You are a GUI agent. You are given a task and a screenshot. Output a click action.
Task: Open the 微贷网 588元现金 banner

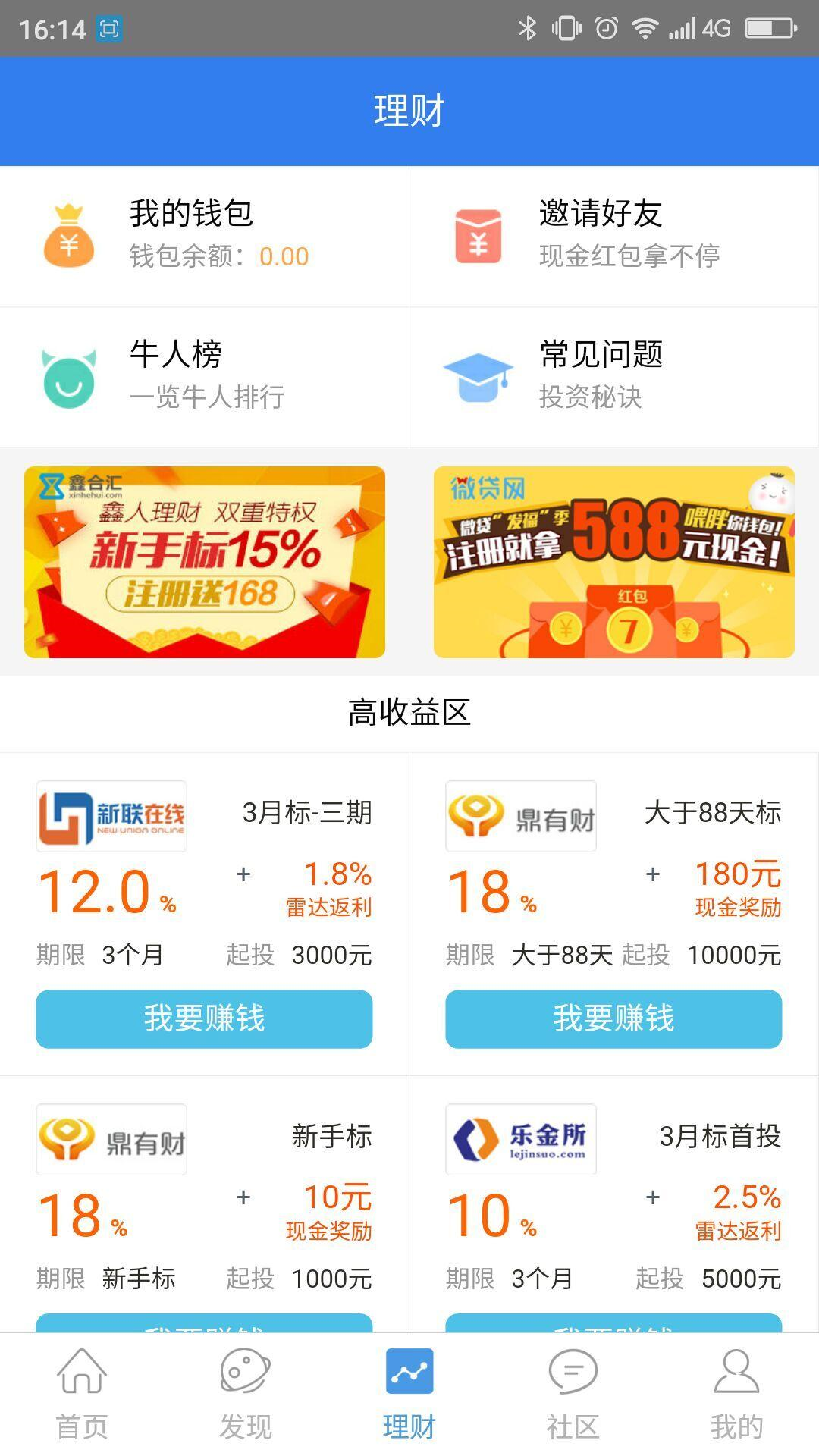coord(614,562)
